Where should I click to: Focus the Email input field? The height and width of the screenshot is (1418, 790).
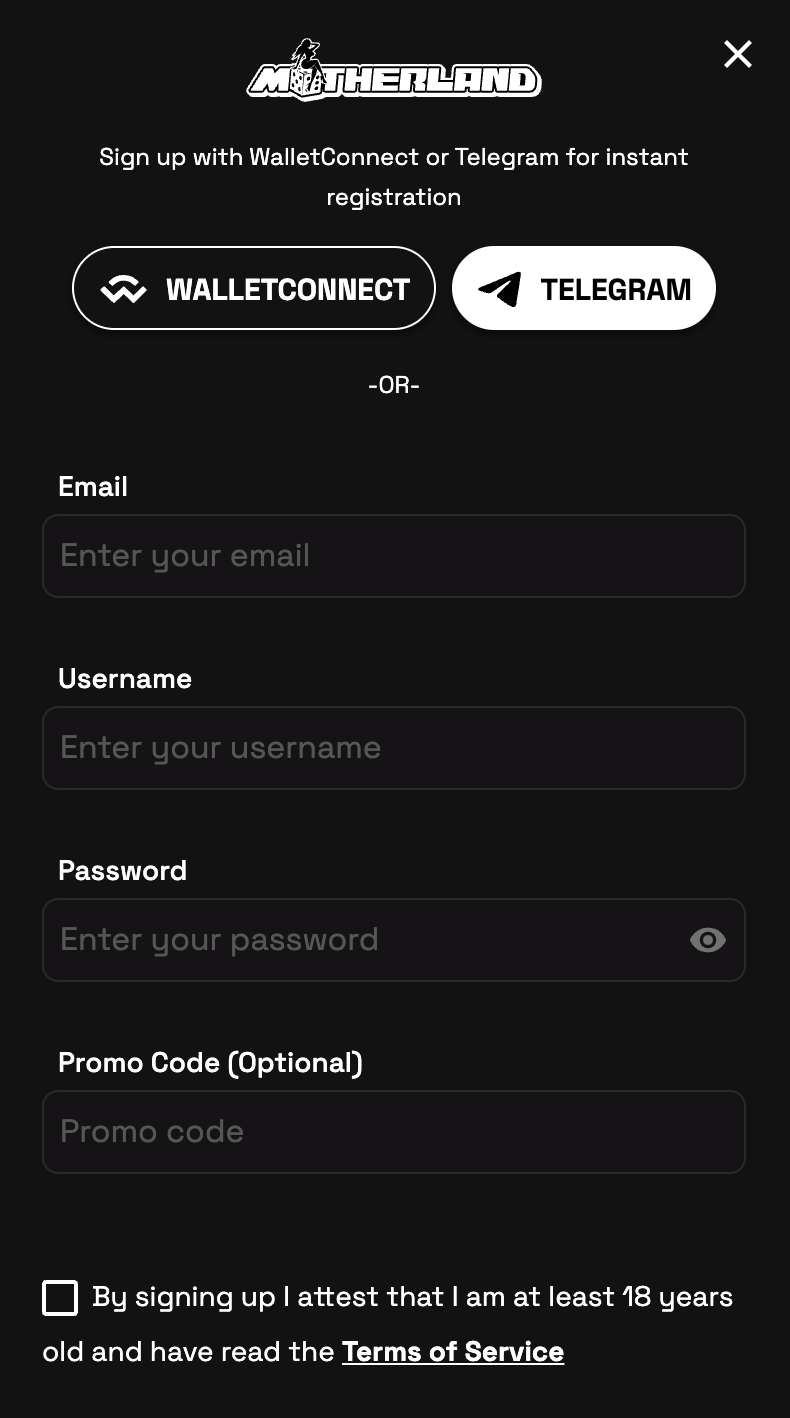click(x=393, y=556)
